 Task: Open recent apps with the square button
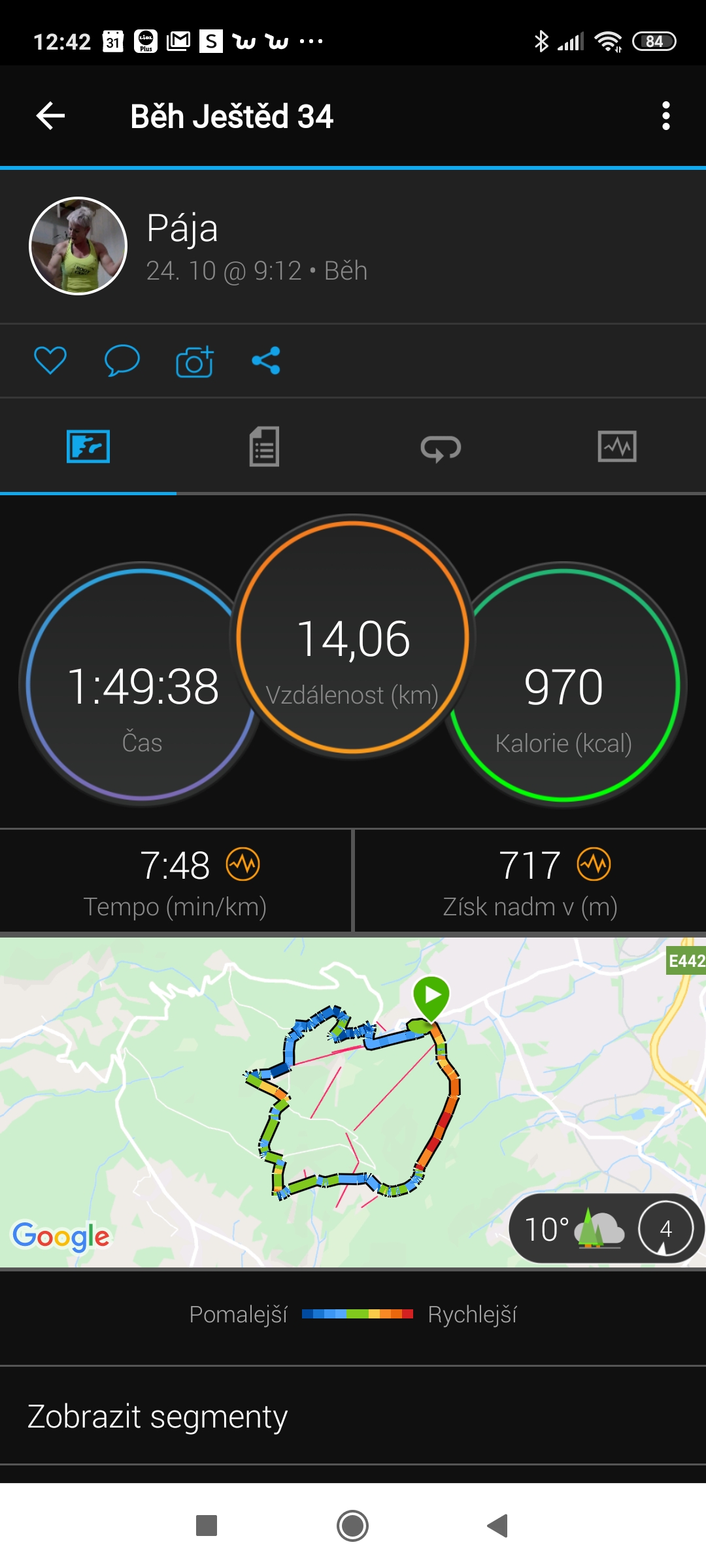click(207, 1526)
